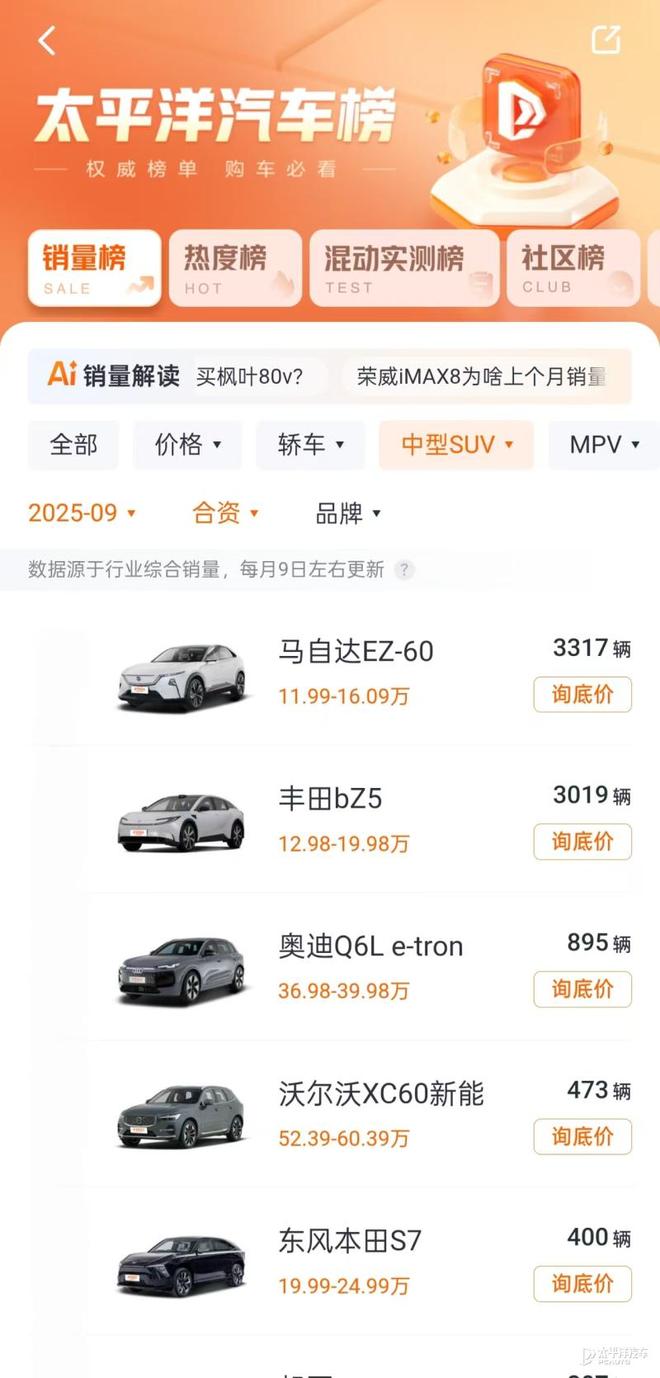The width and height of the screenshot is (660, 1378).
Task: Ask AI about 买枫叶80v?
Action: [249, 376]
